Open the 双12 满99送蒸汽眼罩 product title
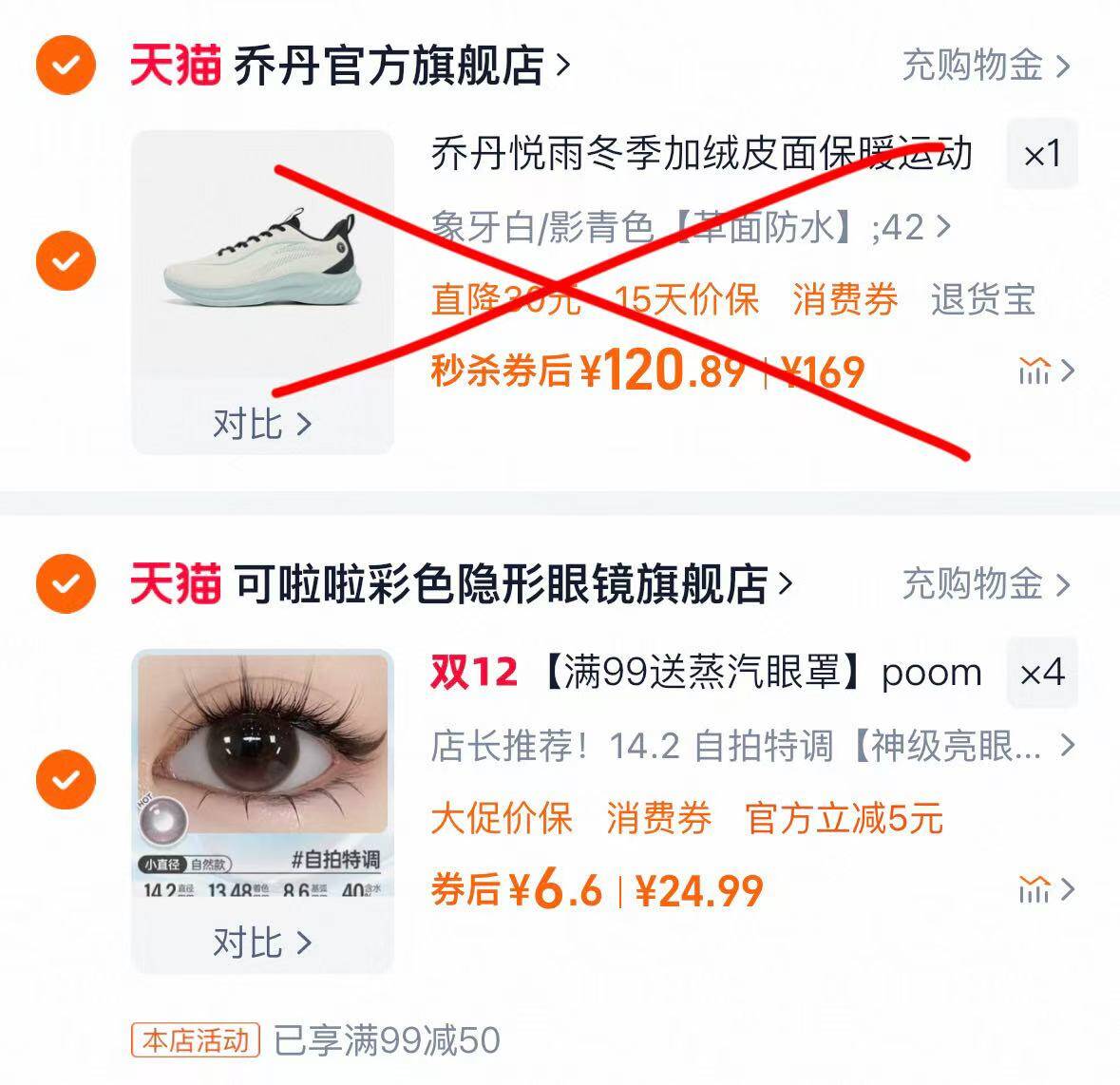Viewport: 1120px width, 1085px height. (705, 674)
